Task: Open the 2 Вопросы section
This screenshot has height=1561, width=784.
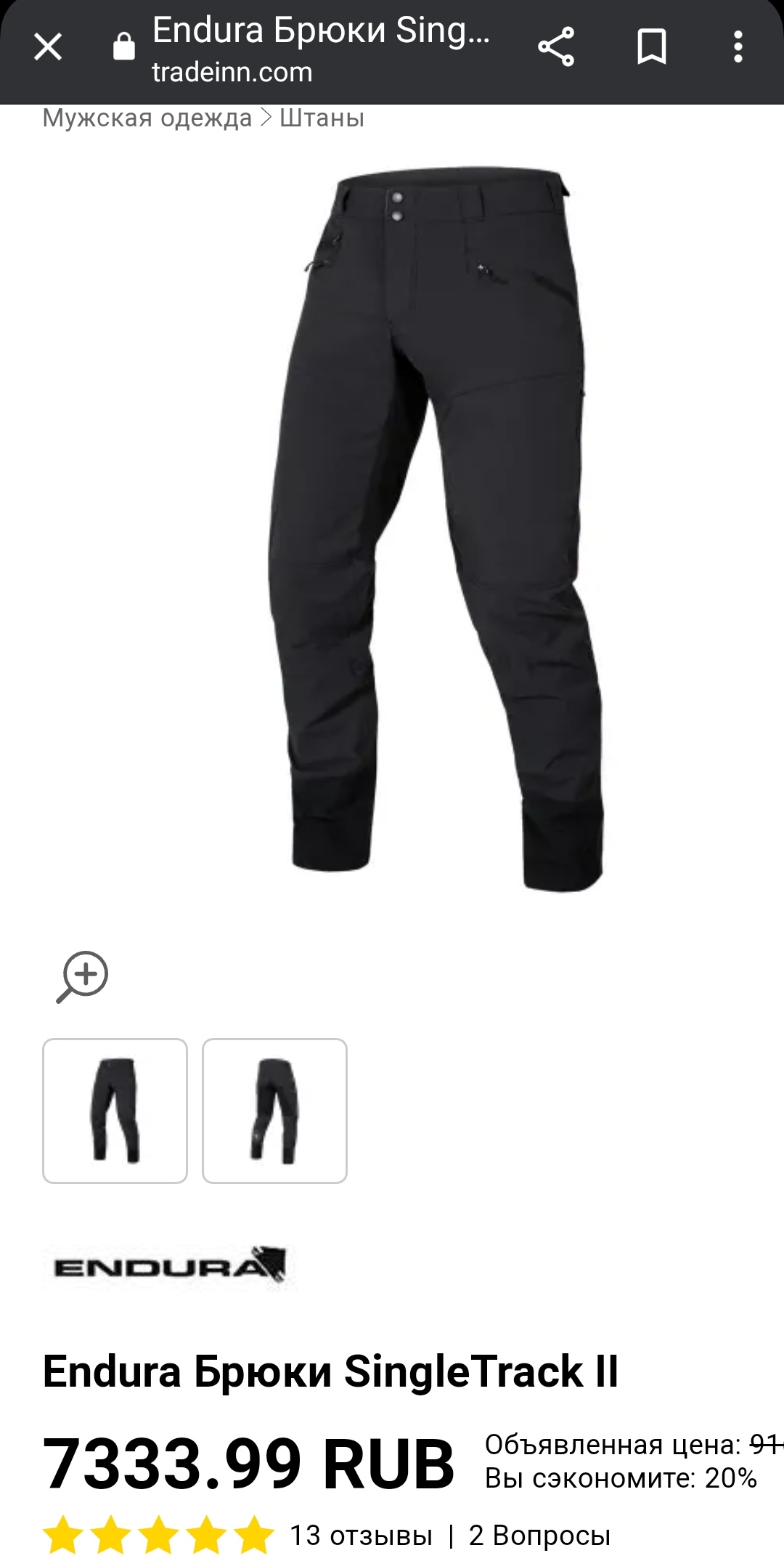Action: [539, 1536]
